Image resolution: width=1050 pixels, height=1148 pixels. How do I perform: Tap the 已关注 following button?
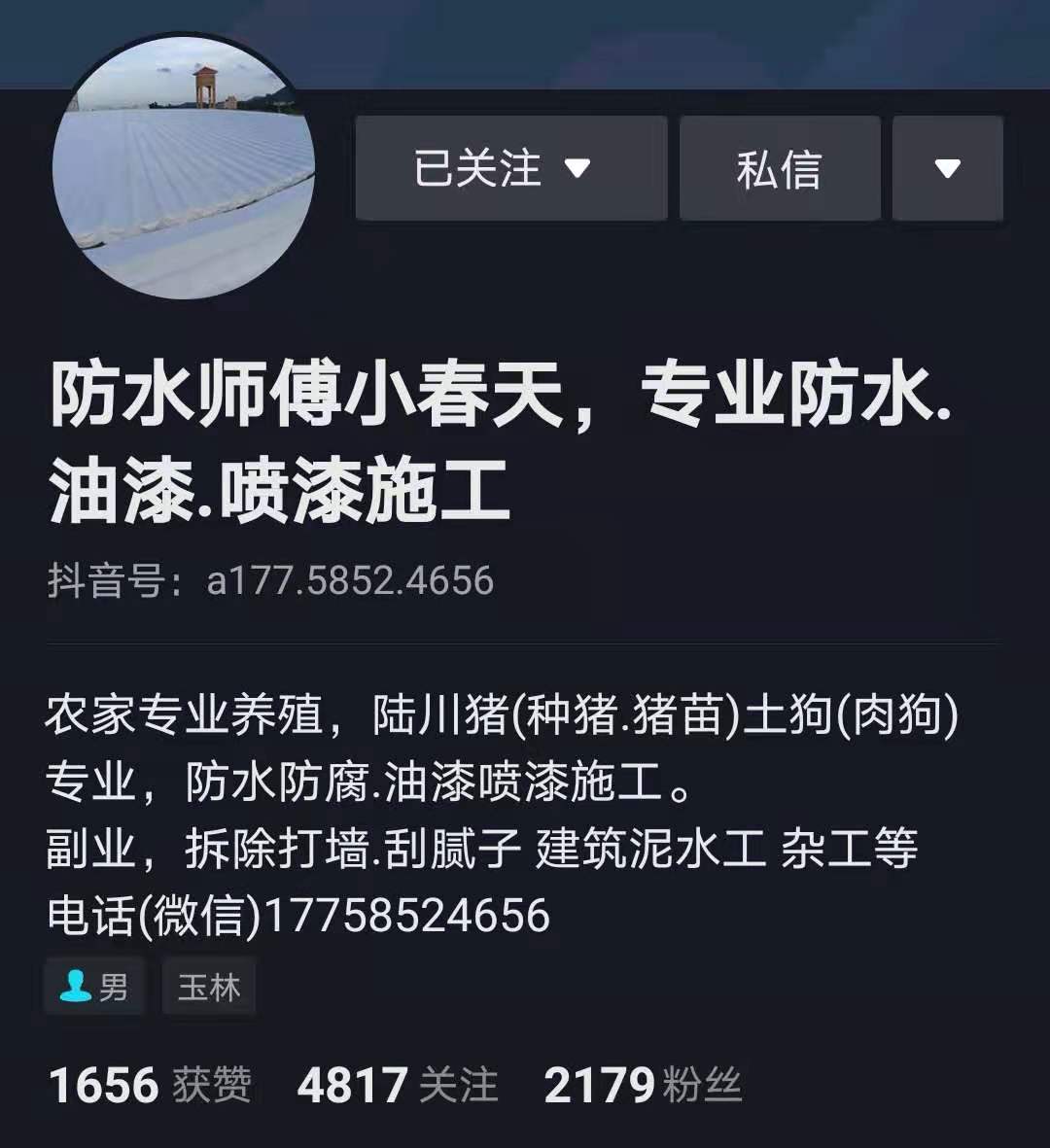click(510, 168)
